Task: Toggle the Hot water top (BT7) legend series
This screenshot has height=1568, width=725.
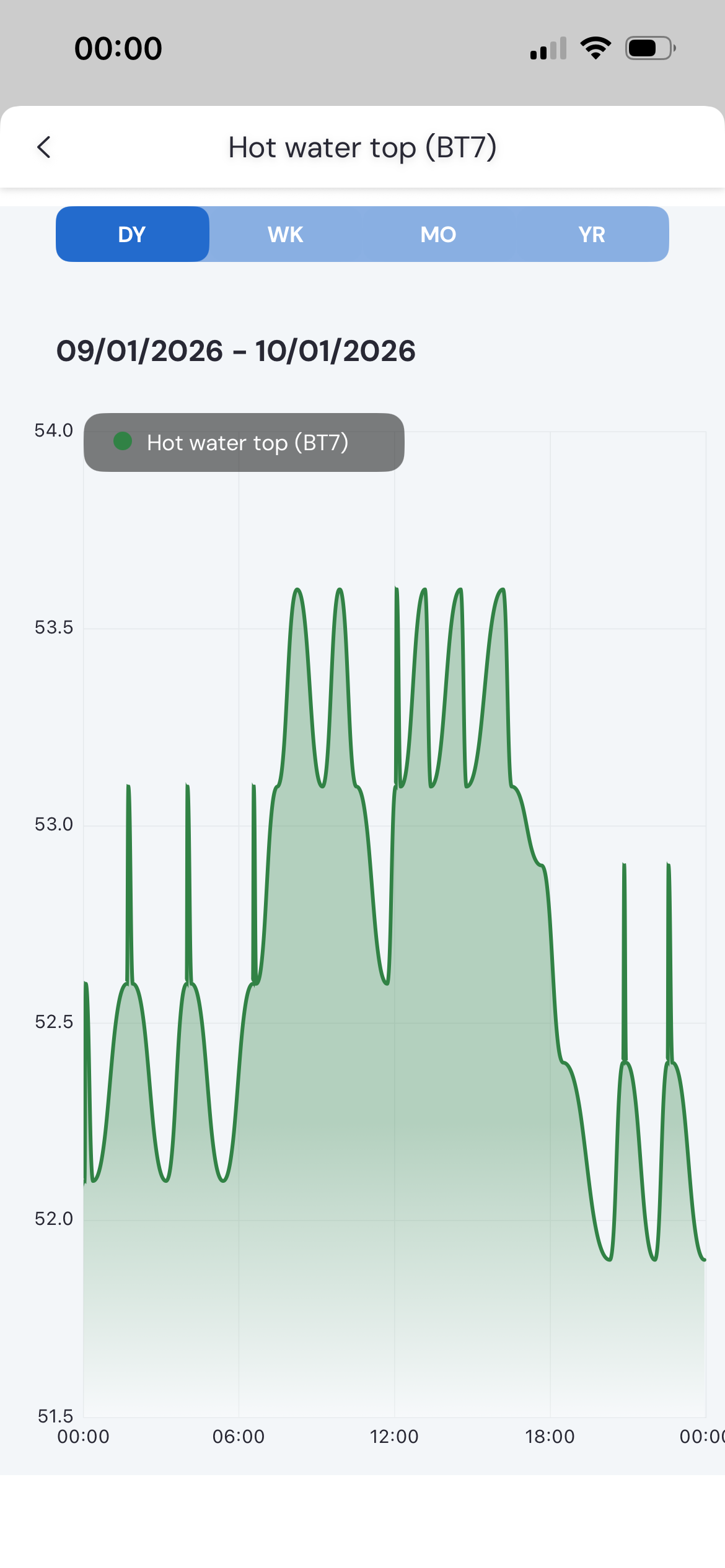Action: (244, 443)
